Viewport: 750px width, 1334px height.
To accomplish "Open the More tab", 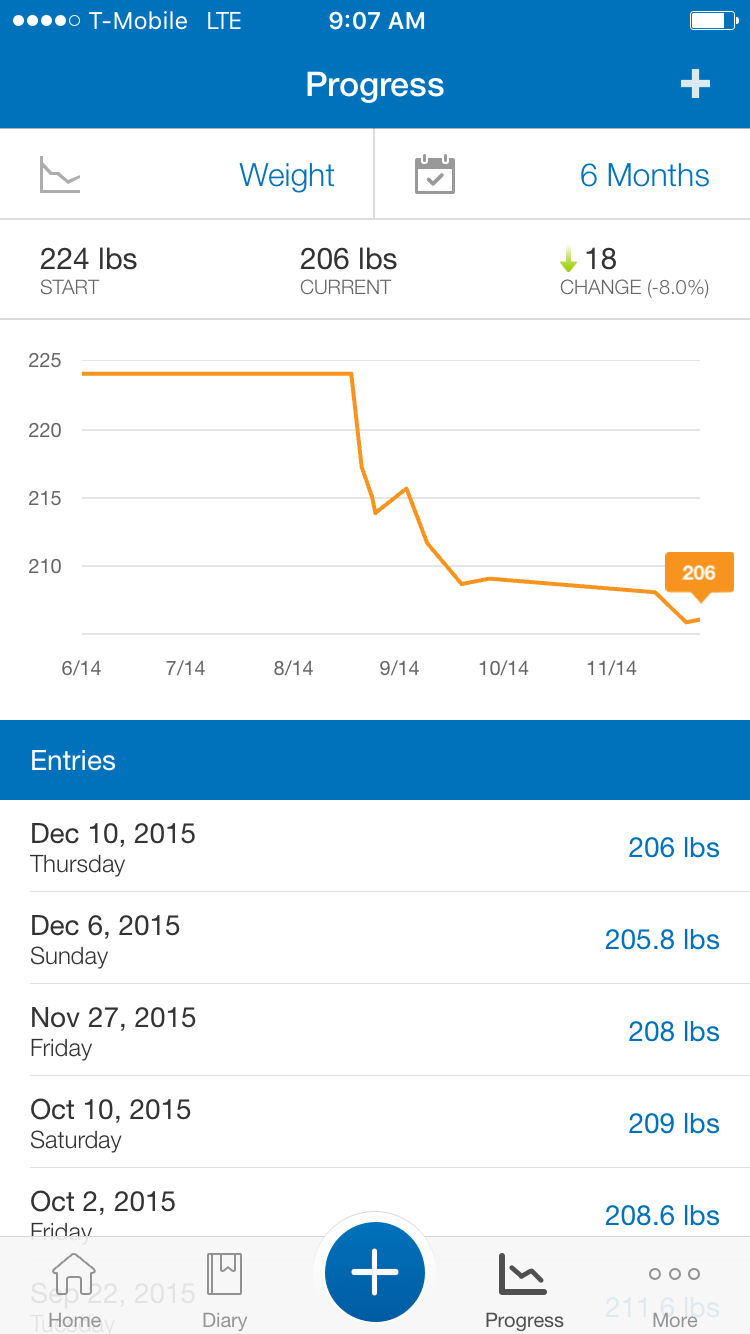I will point(674,1290).
